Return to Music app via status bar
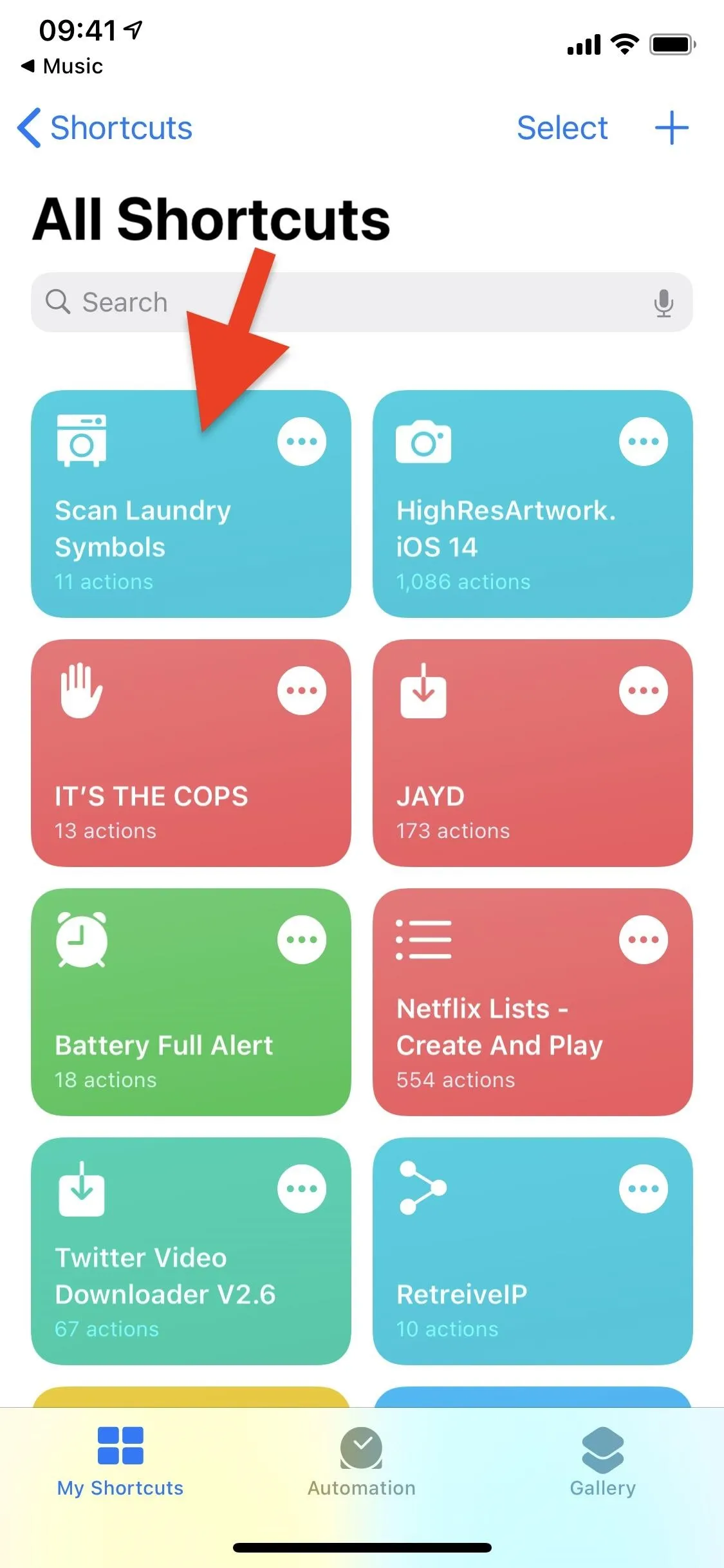The width and height of the screenshot is (724, 1568). (62, 66)
